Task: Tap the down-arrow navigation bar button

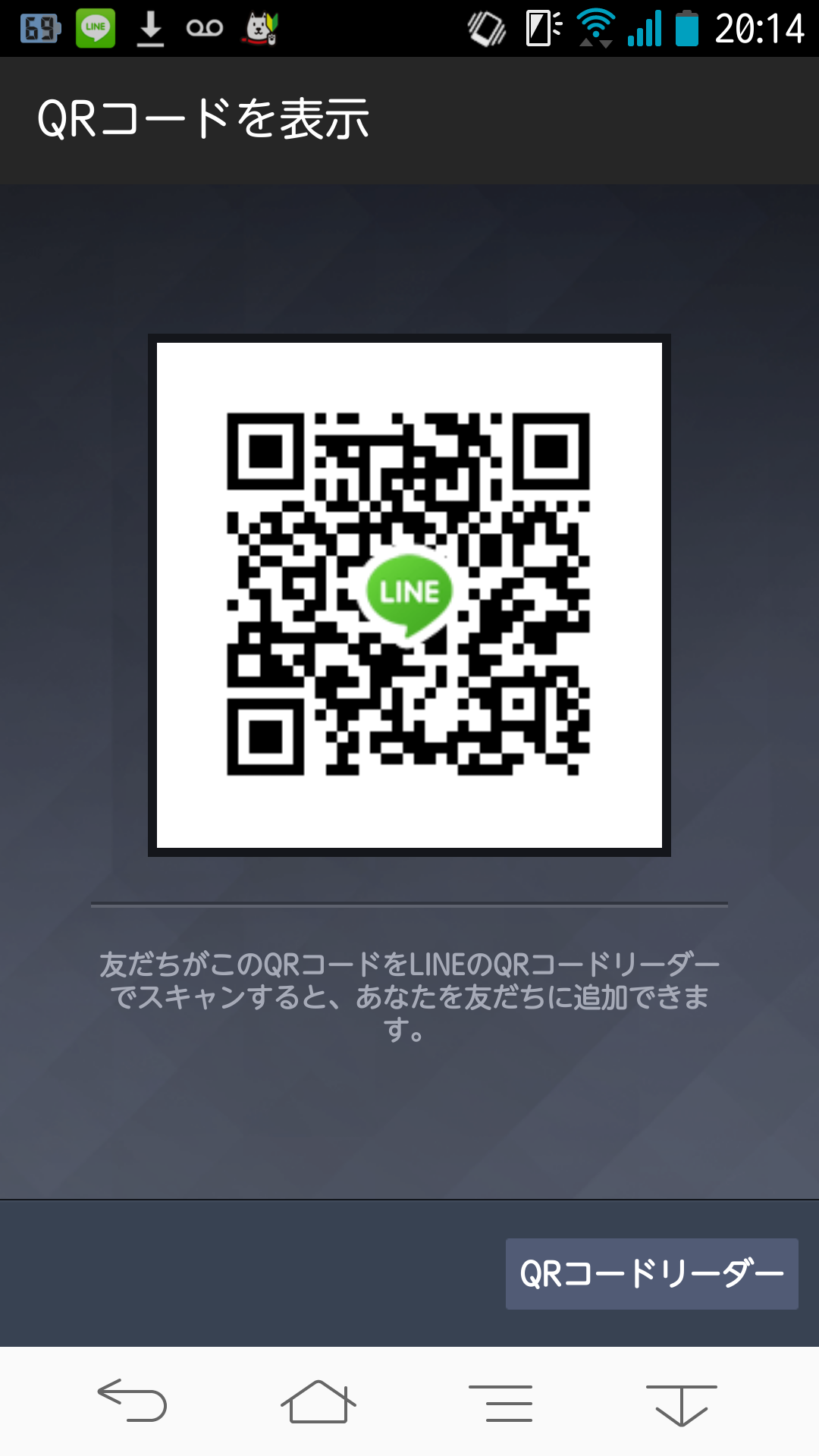Action: (x=681, y=1404)
